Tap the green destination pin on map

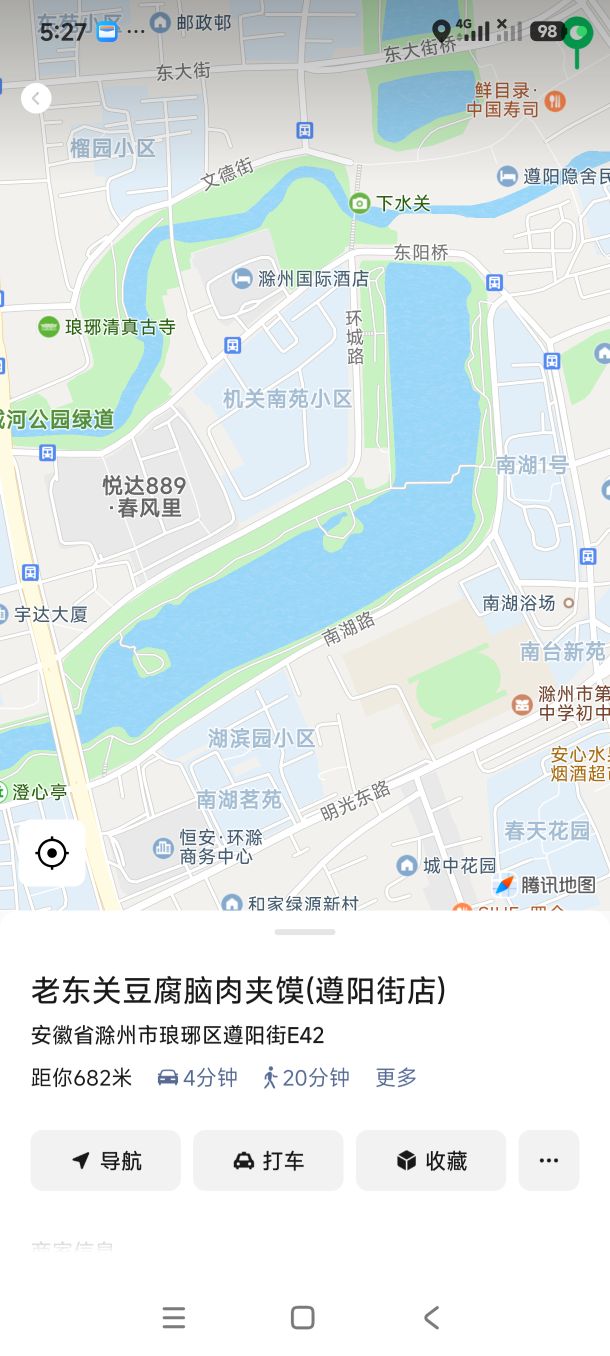[577, 40]
